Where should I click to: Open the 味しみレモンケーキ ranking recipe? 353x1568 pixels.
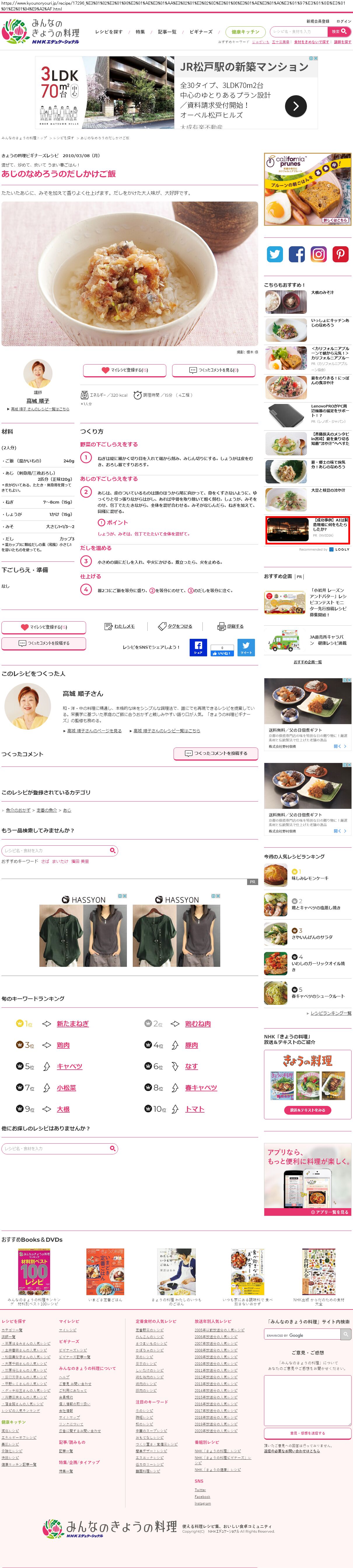pyautogui.click(x=310, y=878)
